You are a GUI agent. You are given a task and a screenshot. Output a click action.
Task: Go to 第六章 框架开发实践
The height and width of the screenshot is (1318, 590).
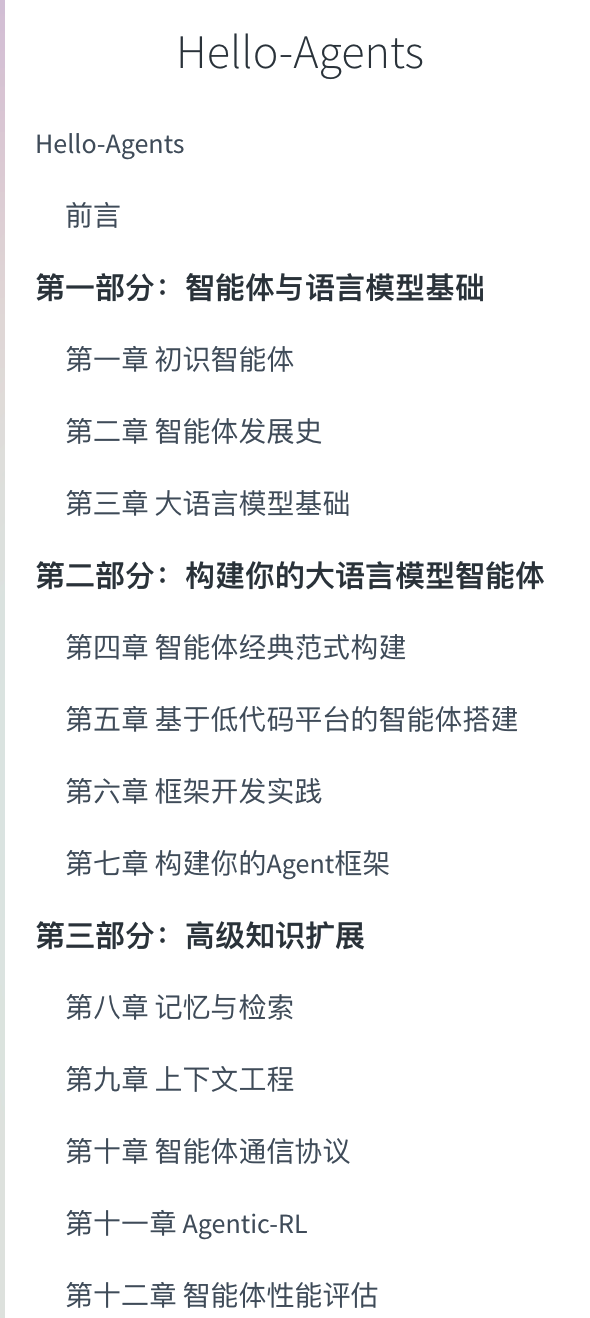tap(194, 792)
